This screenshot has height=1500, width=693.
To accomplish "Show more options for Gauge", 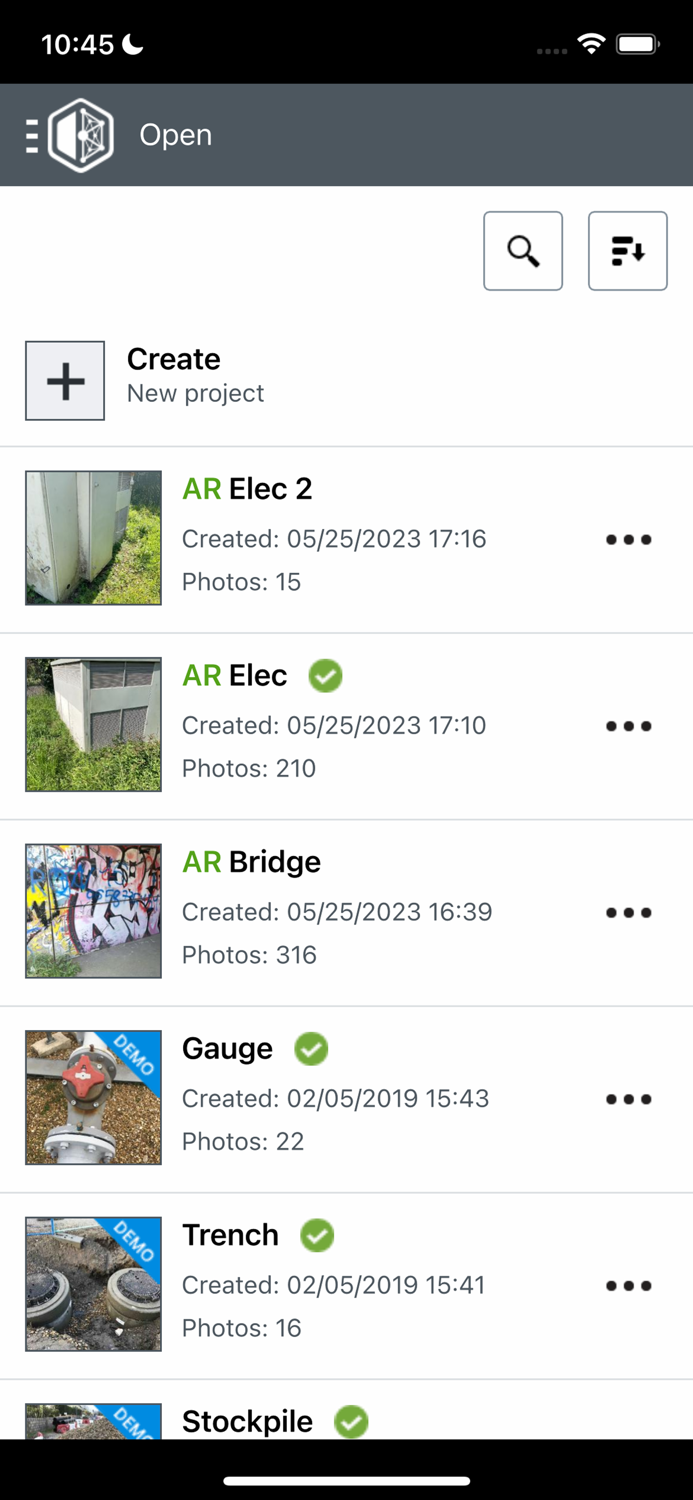I will 628,1099.
